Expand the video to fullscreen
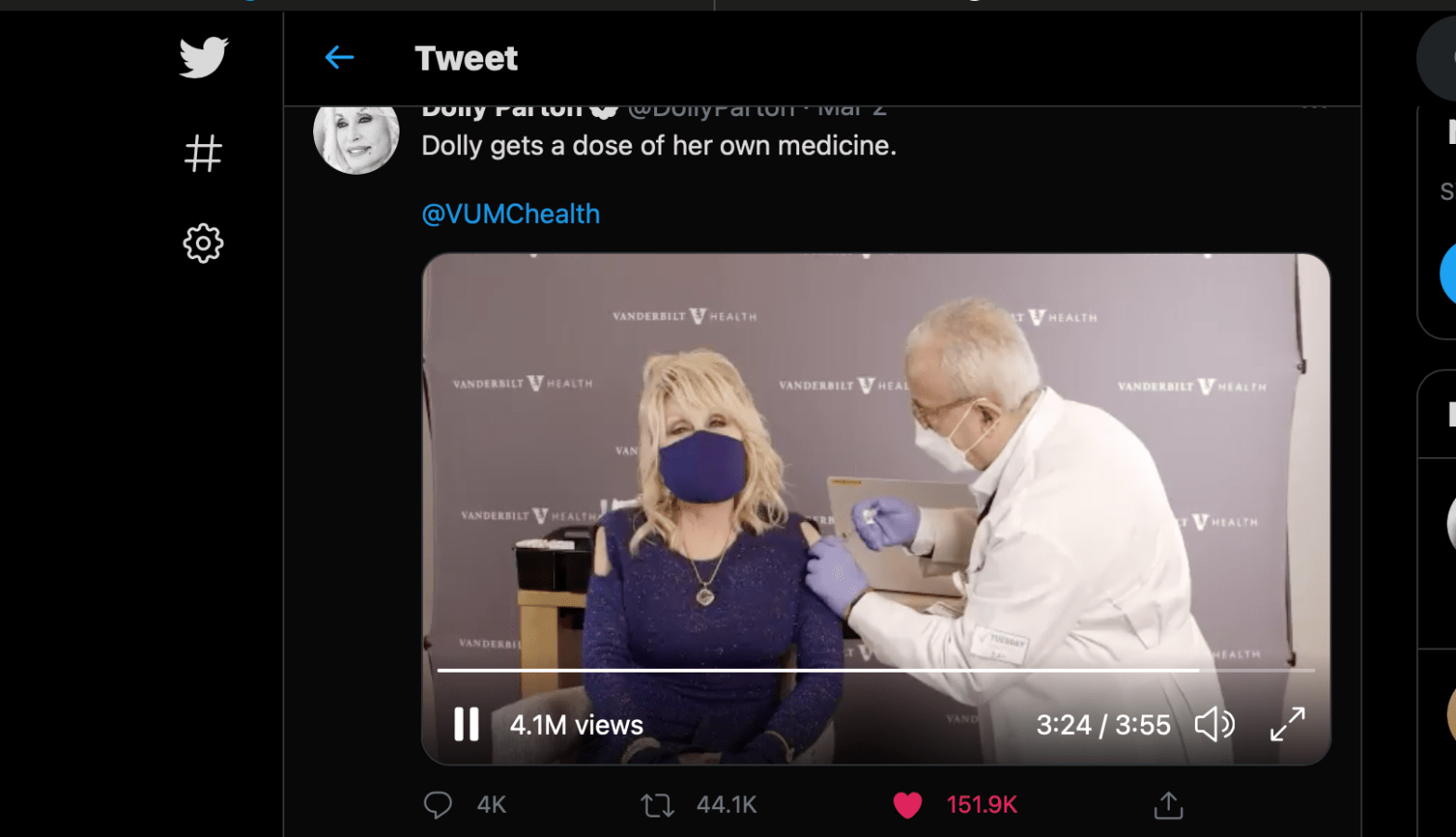 tap(1288, 725)
